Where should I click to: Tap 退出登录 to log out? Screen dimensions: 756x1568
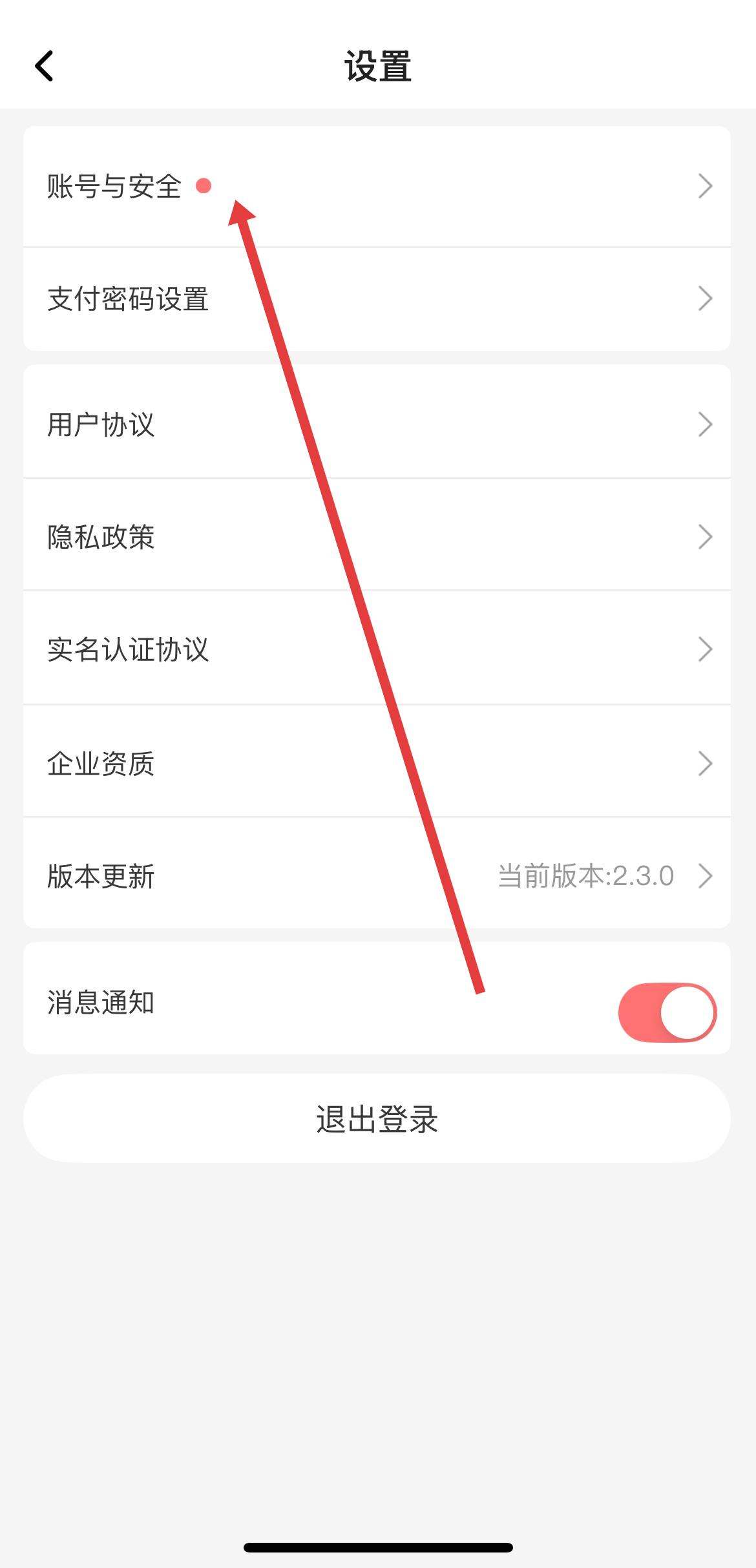click(377, 1118)
